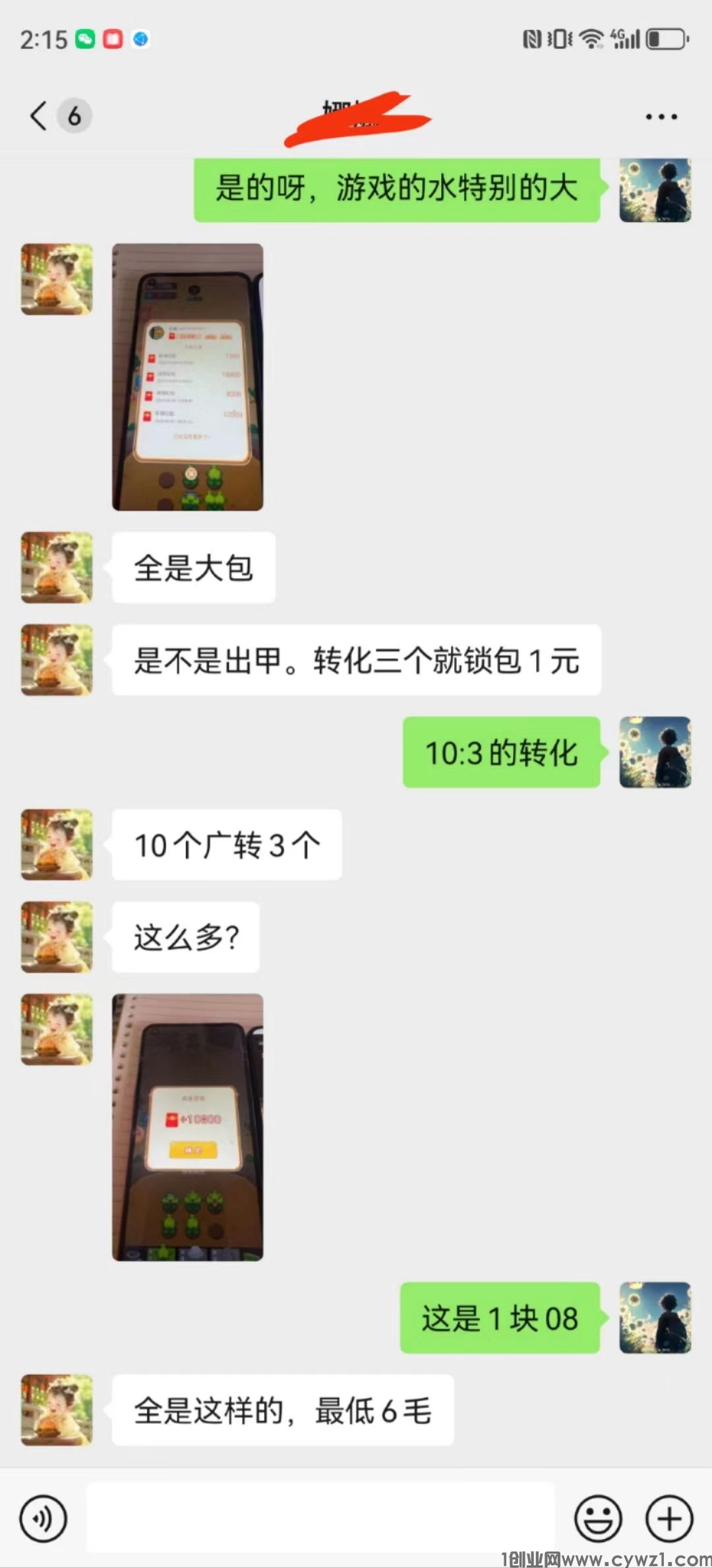Image resolution: width=712 pixels, height=1568 pixels.
Task: Tap the message text input field
Action: pyautogui.click(x=320, y=1518)
